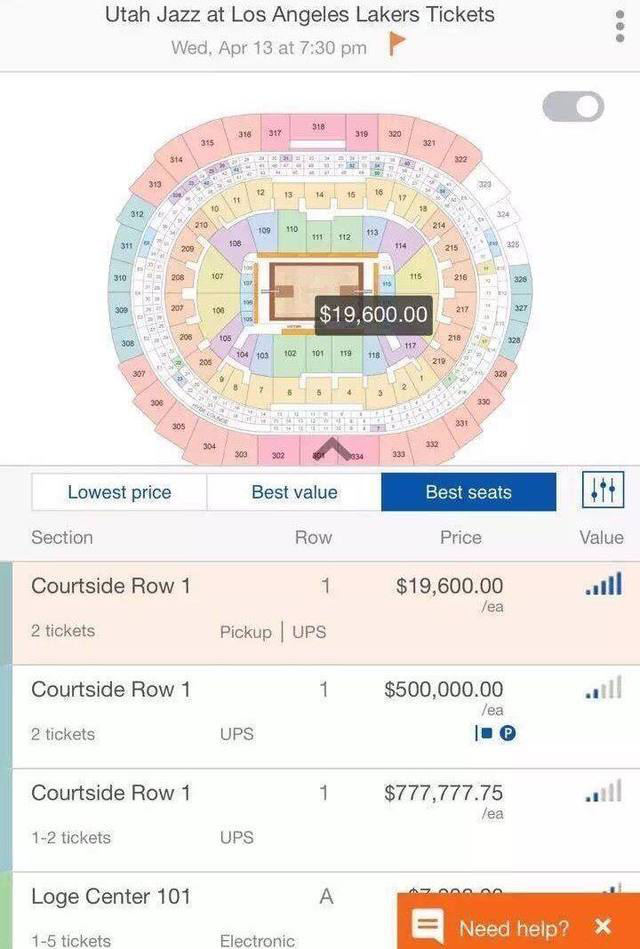This screenshot has width=640, height=949.
Task: Select the Best seats tab
Action: (x=468, y=492)
